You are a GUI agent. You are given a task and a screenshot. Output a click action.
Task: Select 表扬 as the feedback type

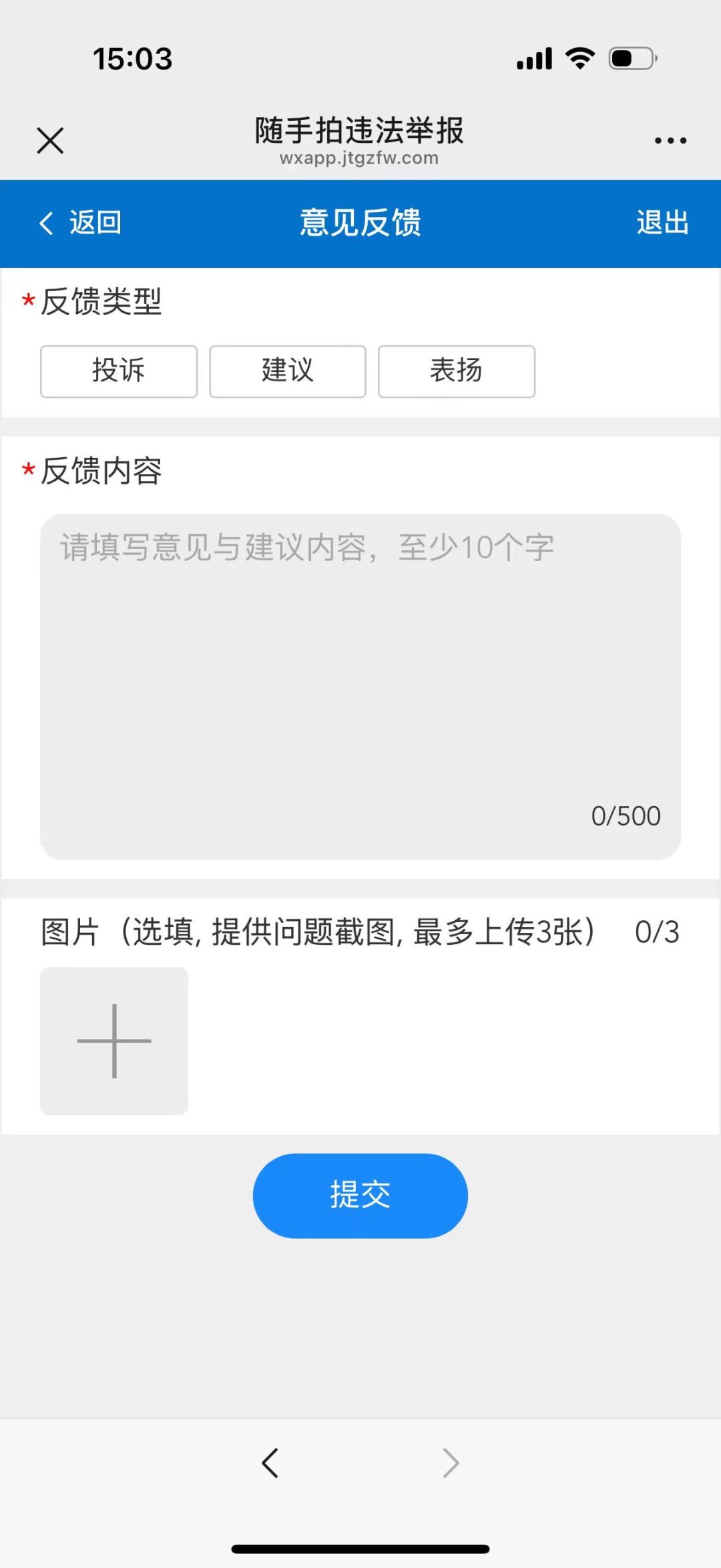coord(457,371)
